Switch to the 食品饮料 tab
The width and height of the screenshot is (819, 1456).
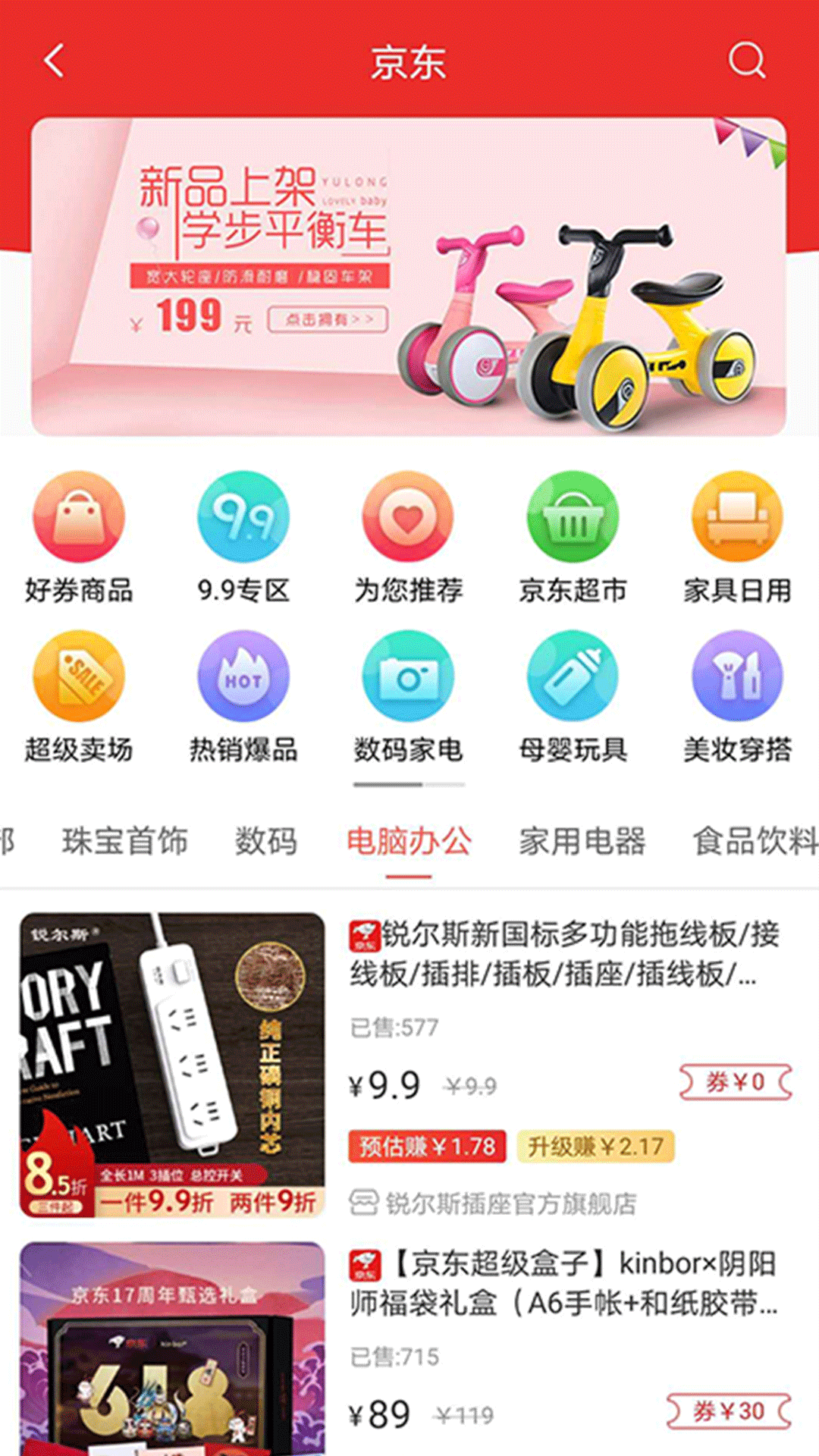pos(755,842)
